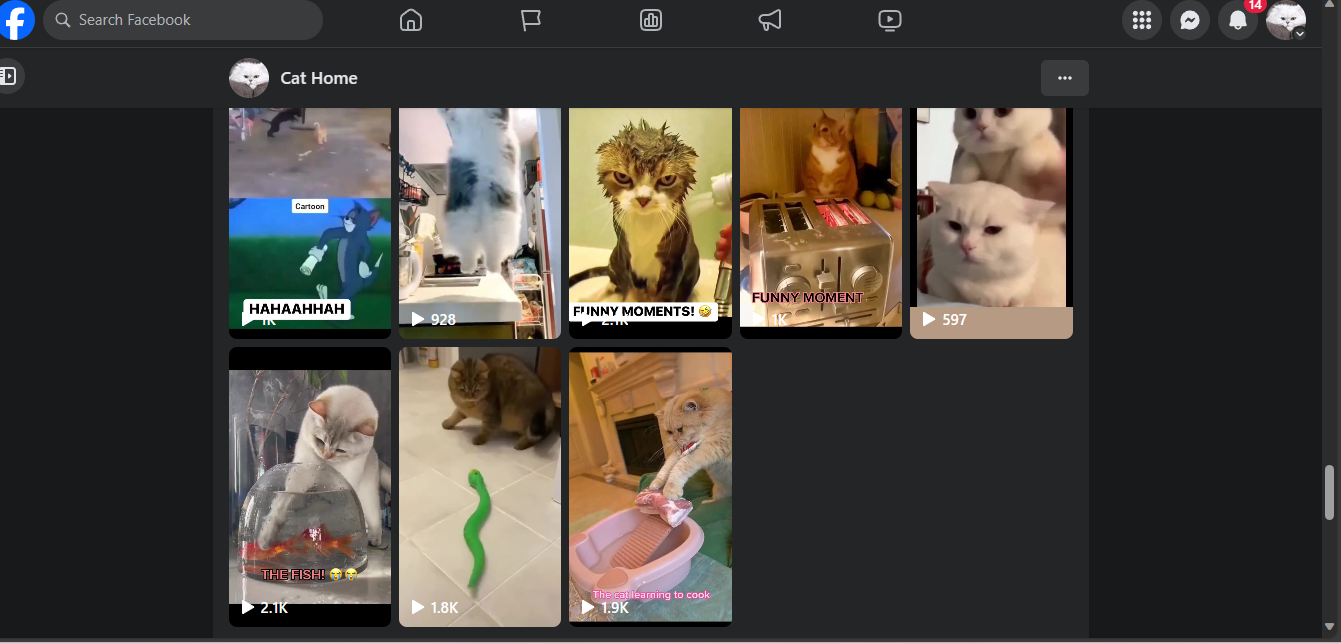Open the notifications bell
The width and height of the screenshot is (1341, 643).
(1237, 20)
